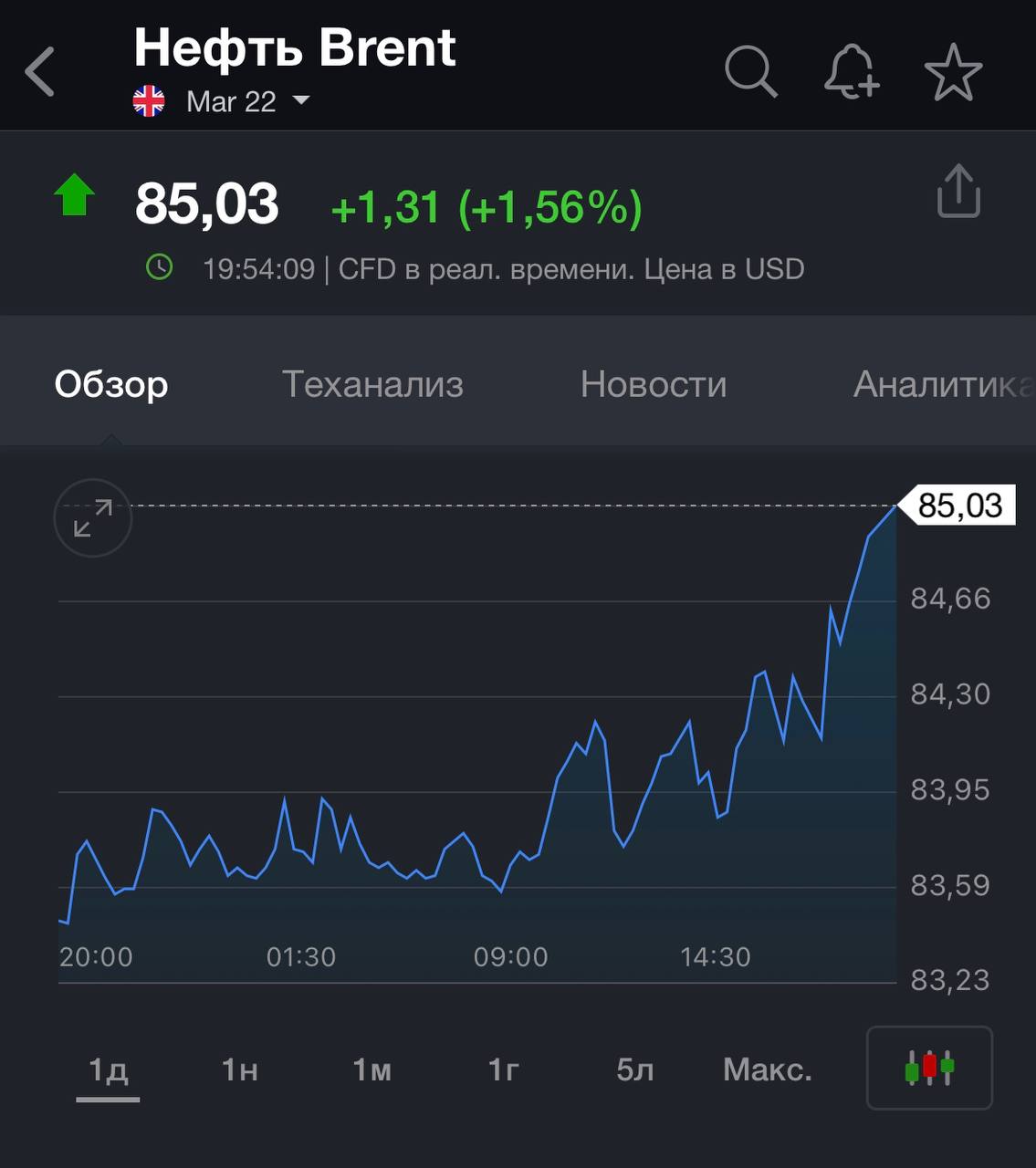Open the search magnifier icon
The height and width of the screenshot is (1168, 1036).
(x=750, y=71)
